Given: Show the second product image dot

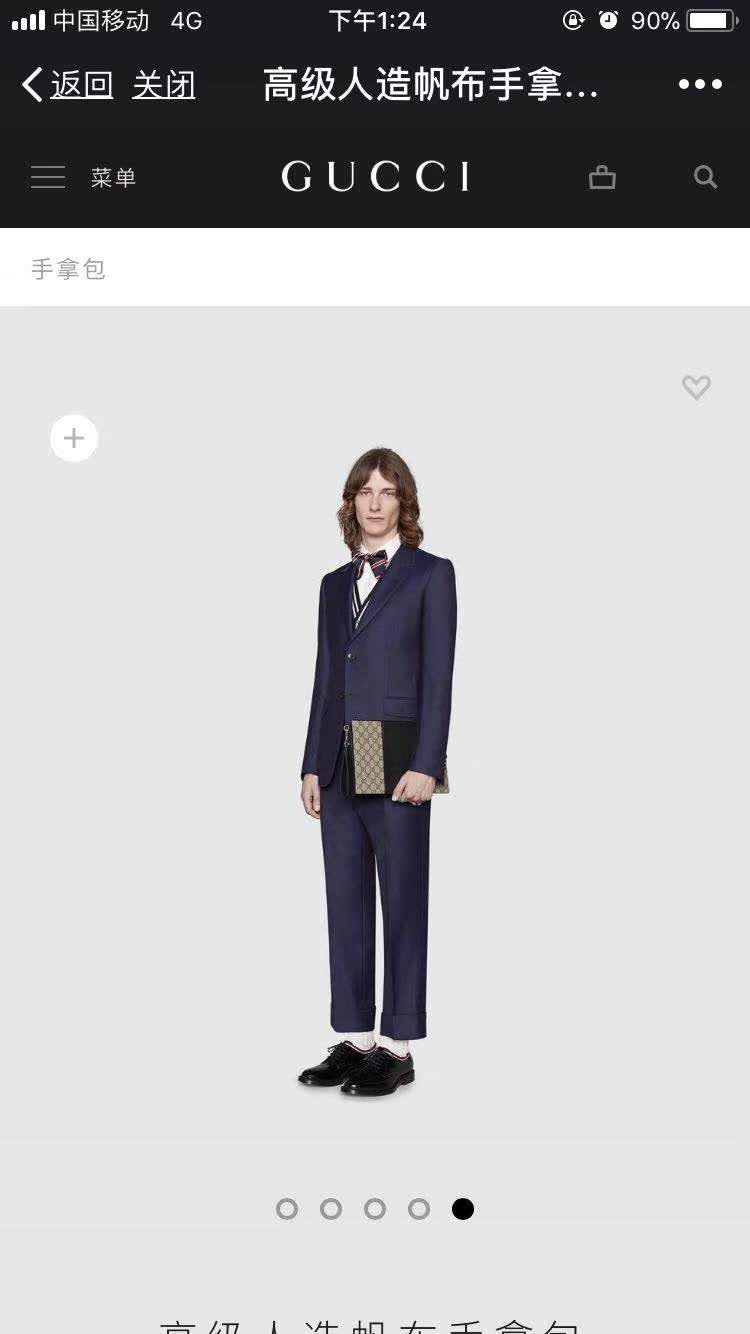Looking at the screenshot, I should (x=331, y=1209).
